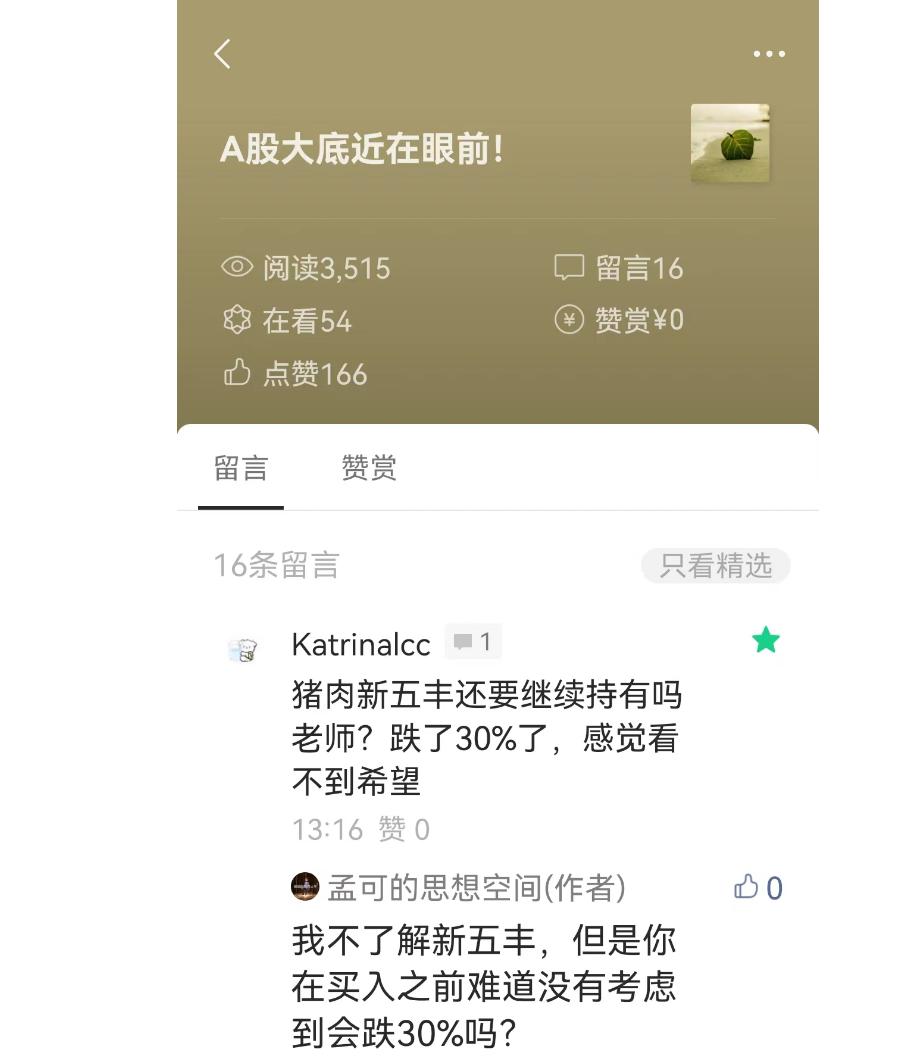Screen dimensions: 922x1058
Task: Select the 留言 tab
Action: point(240,468)
